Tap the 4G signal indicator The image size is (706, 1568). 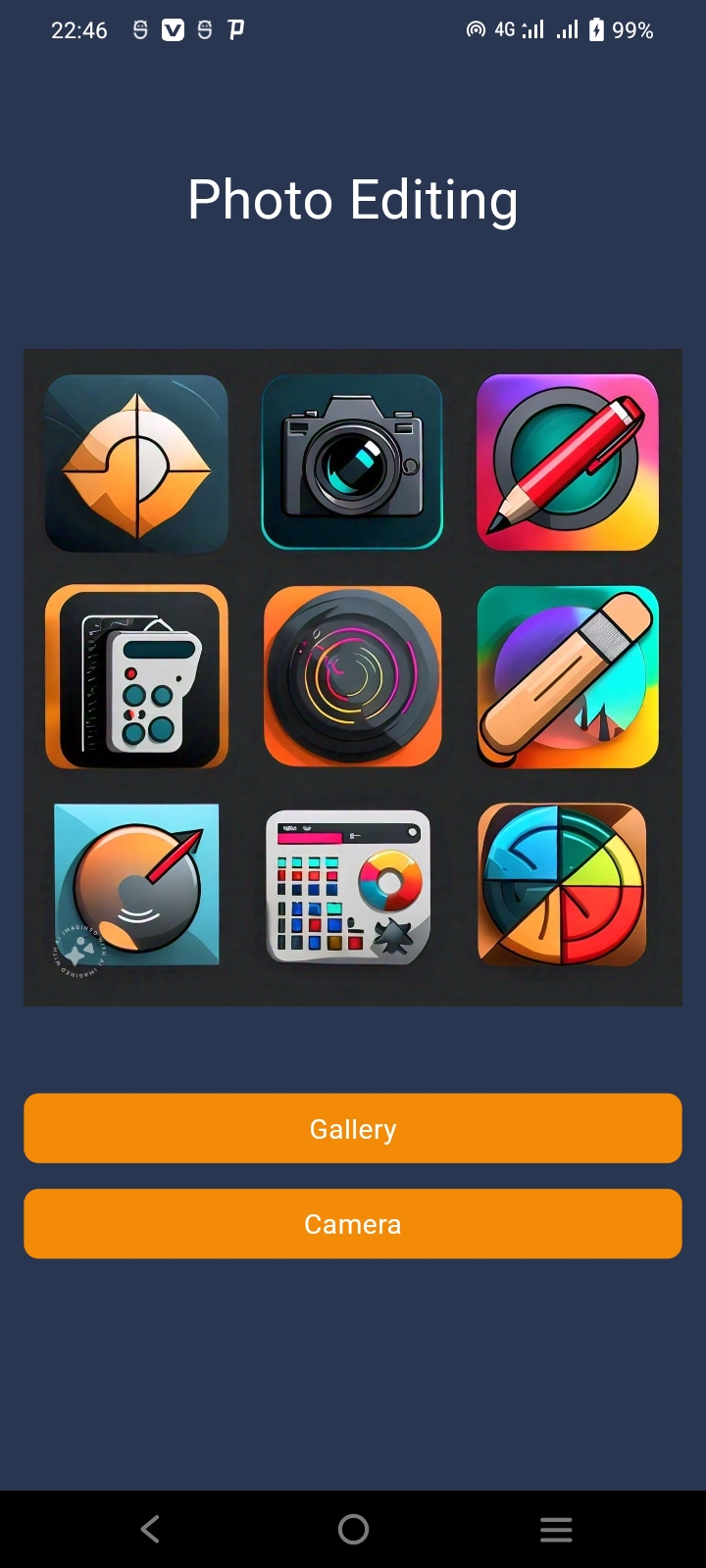(x=506, y=29)
